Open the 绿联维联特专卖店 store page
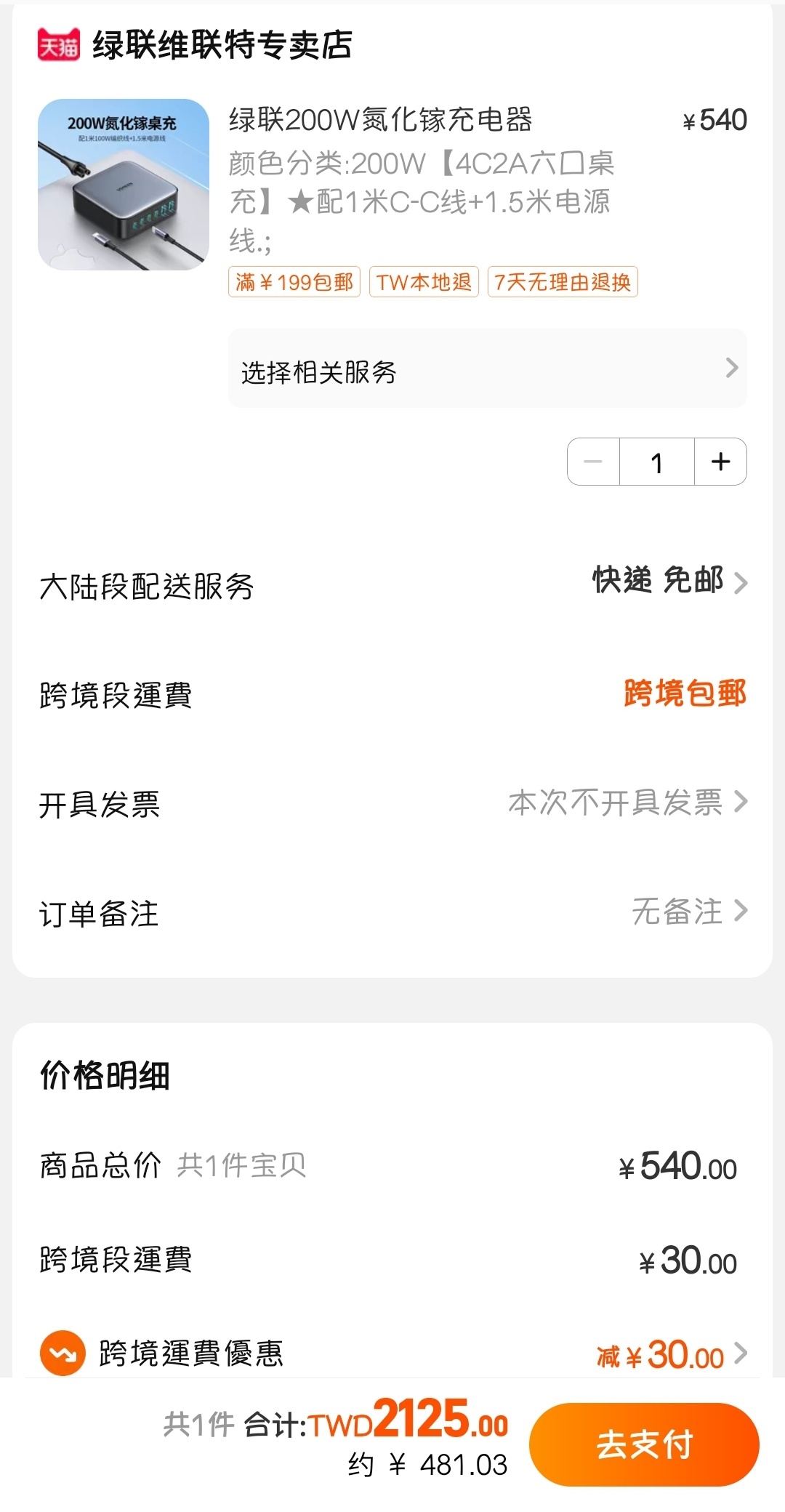This screenshot has height=1512, width=785. click(195, 45)
